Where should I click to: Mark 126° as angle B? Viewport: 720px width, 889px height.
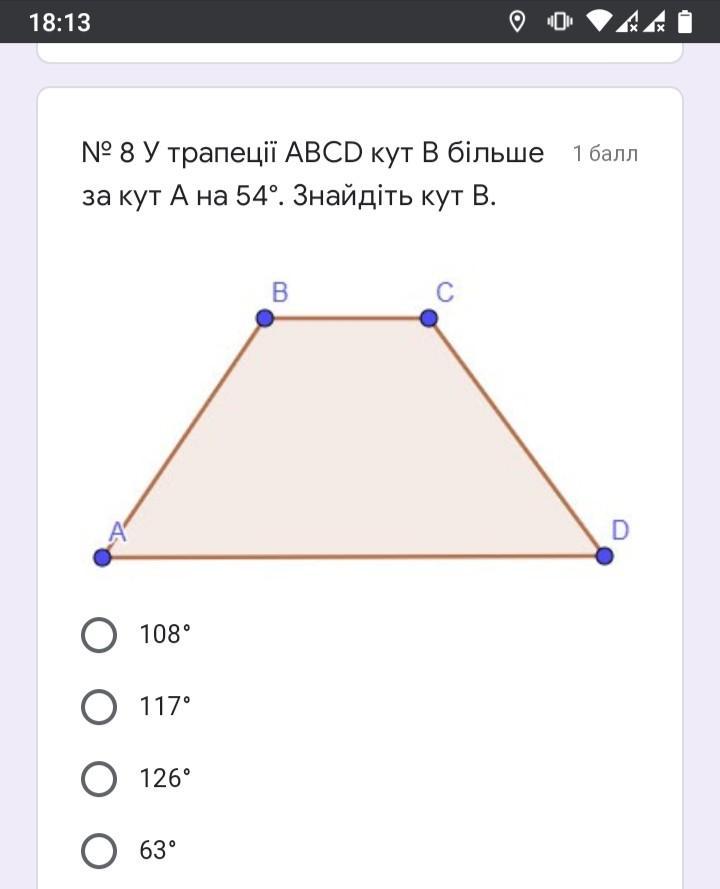(x=99, y=779)
